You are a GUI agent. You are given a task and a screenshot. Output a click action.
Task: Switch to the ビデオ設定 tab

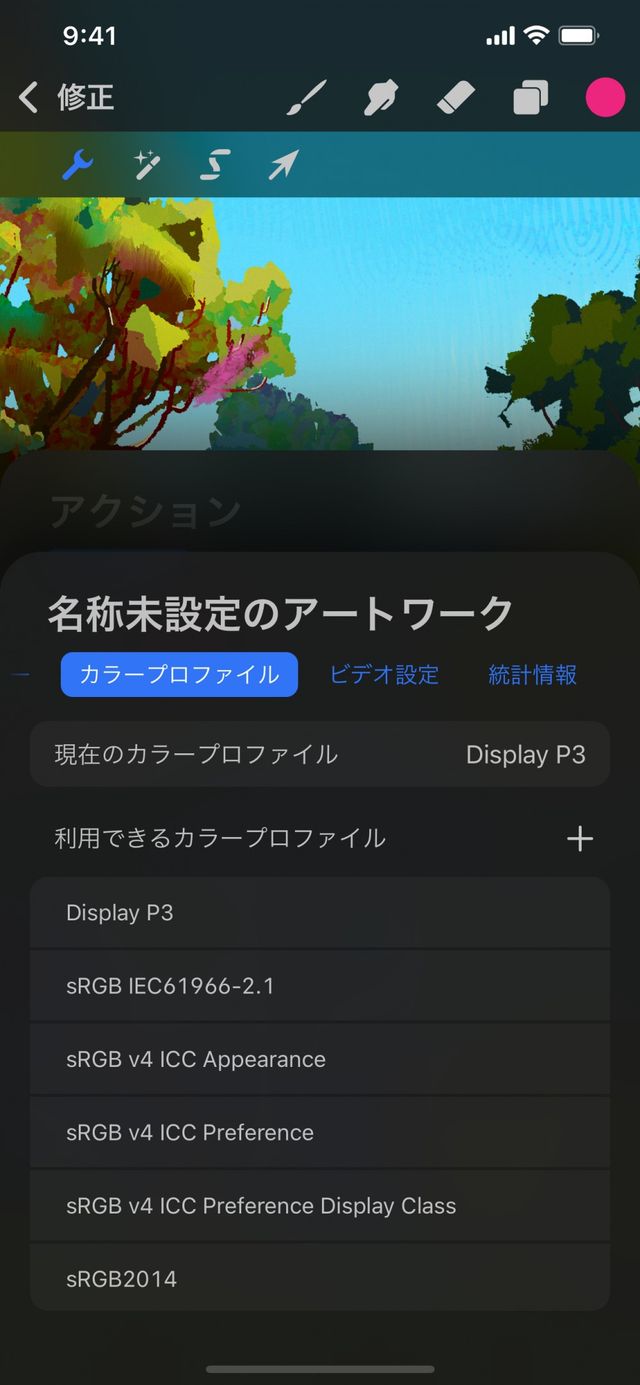(384, 675)
